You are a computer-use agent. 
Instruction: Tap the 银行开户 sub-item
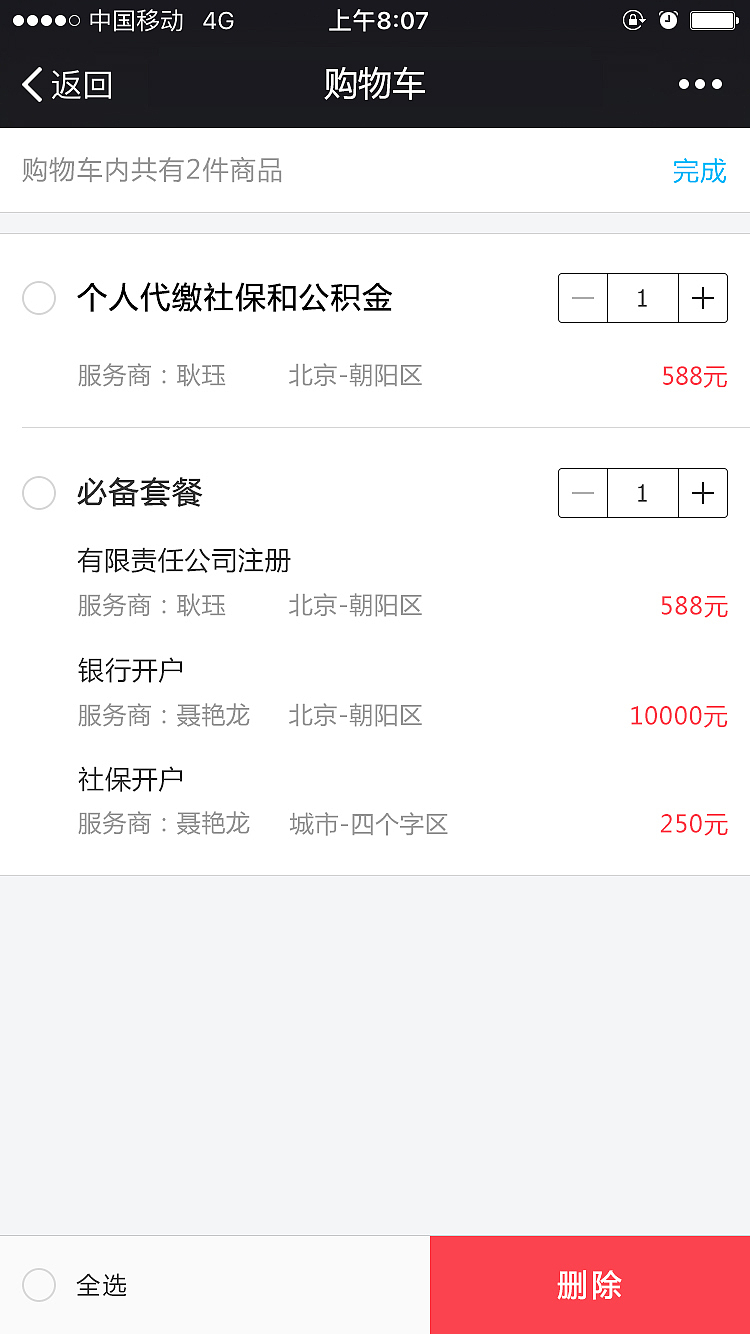pyautogui.click(x=129, y=669)
